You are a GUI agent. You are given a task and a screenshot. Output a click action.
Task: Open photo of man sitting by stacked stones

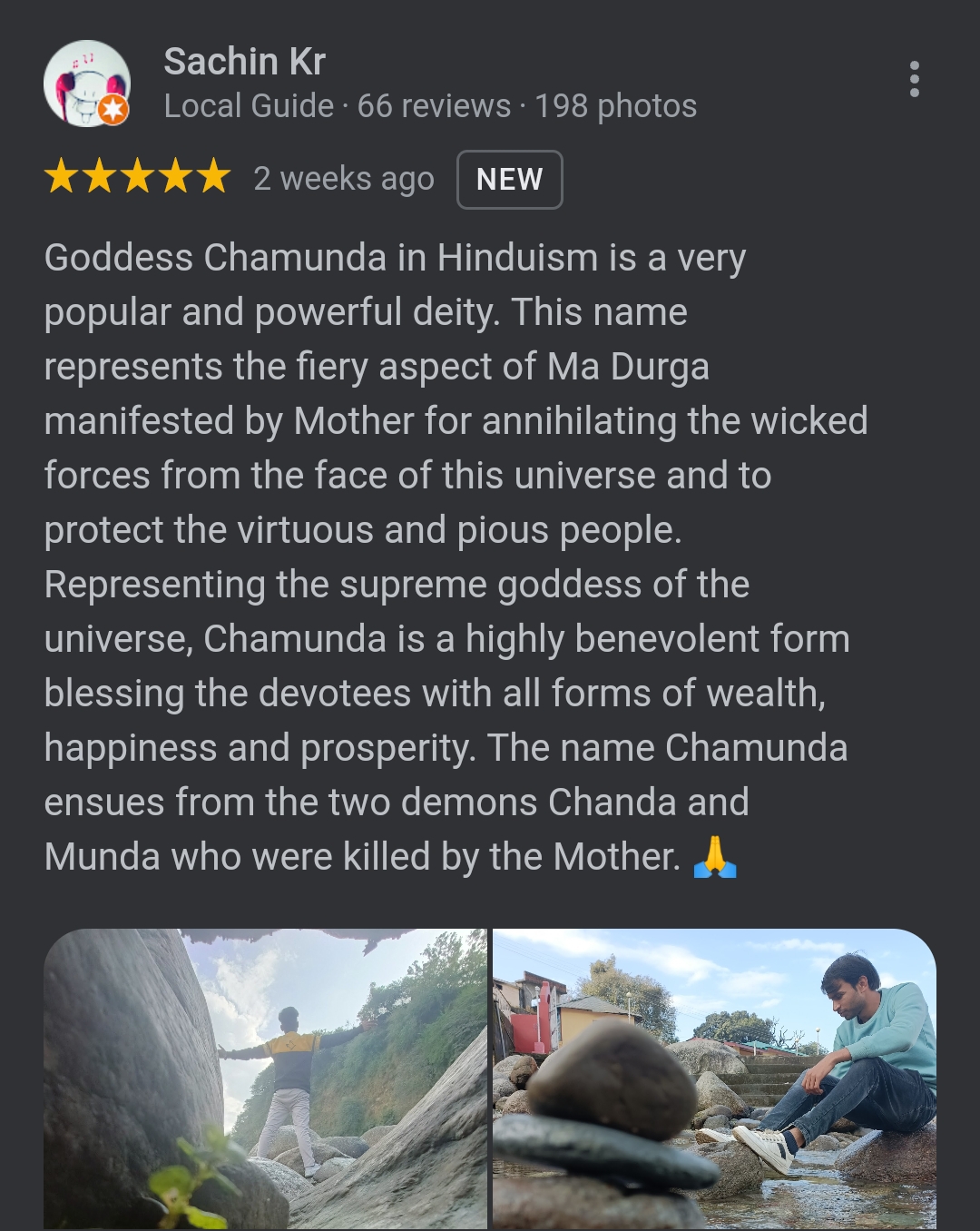714,1078
